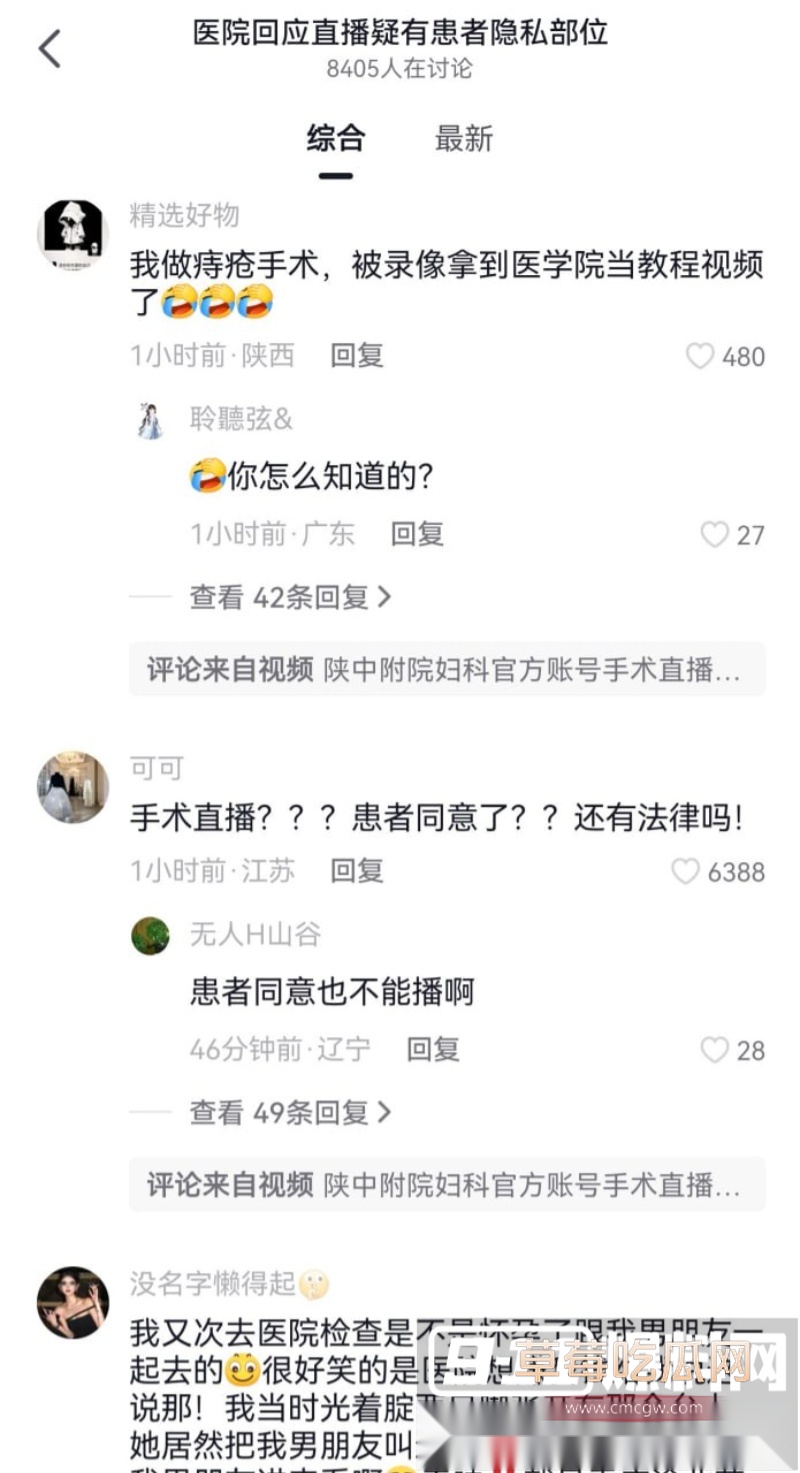Tap 没名字懒得起's profile avatar
This screenshot has width=800, height=1473.
71,1300
